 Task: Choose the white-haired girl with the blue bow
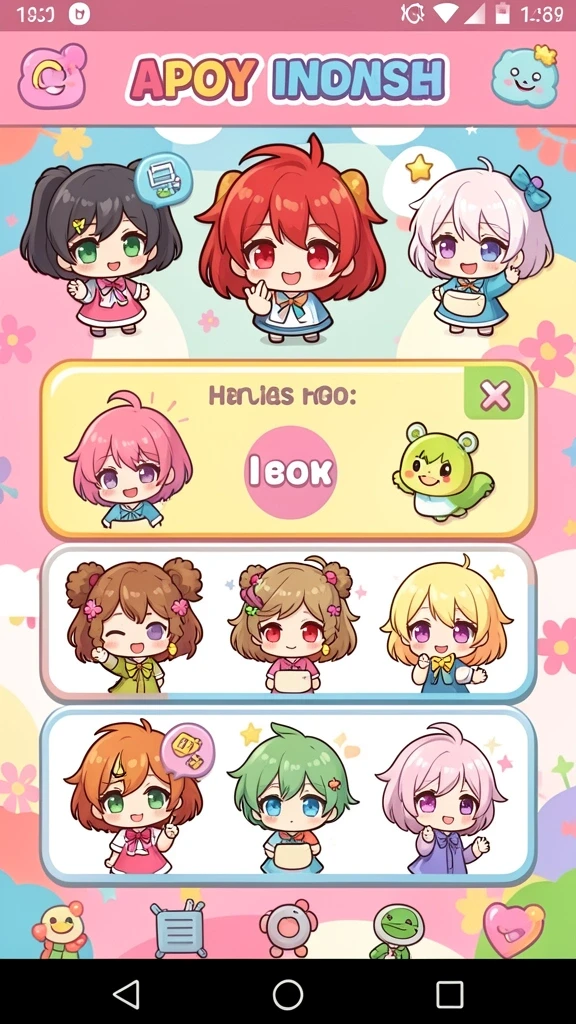pos(478,249)
